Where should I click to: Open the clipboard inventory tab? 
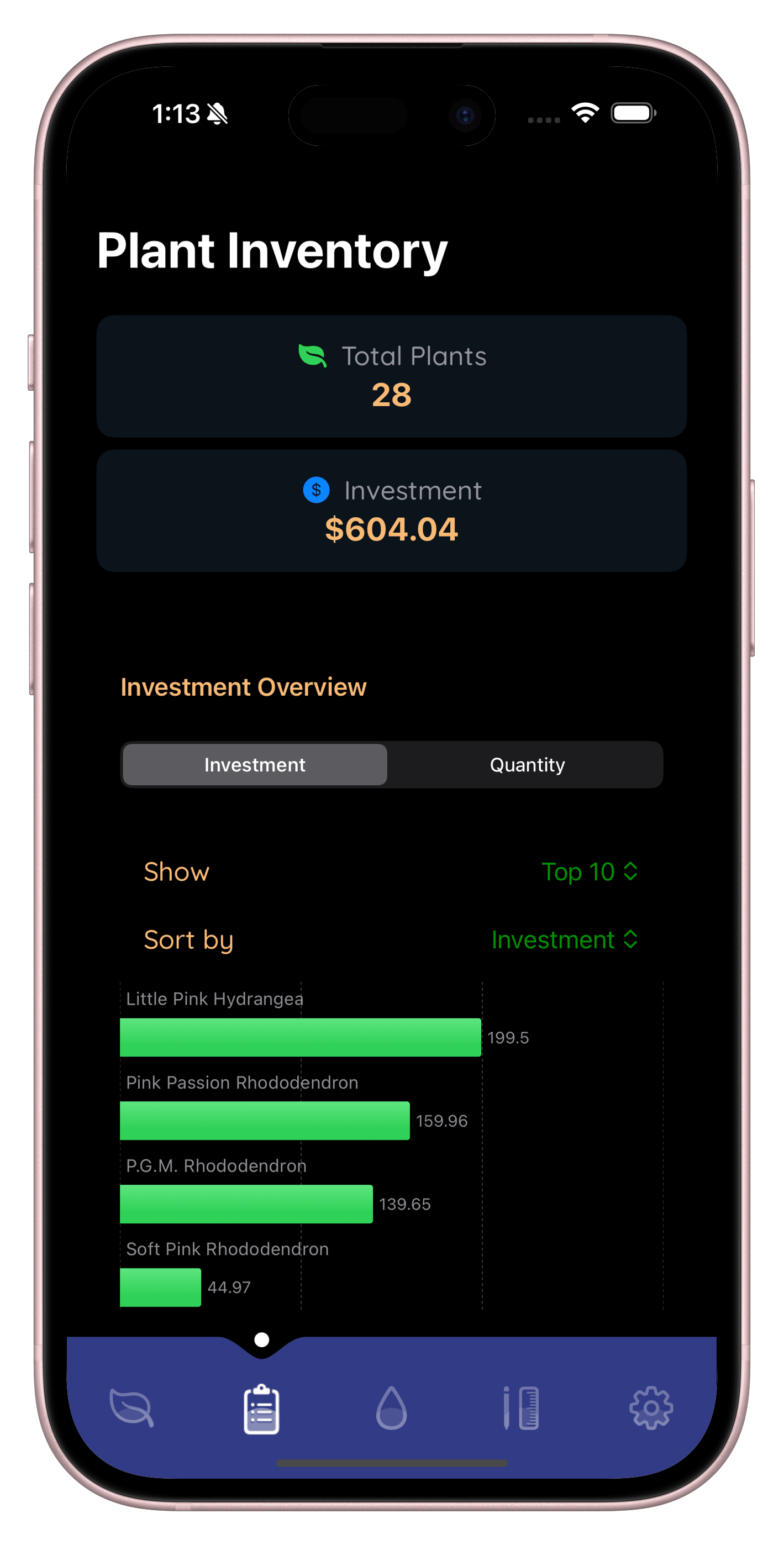pos(261,1409)
